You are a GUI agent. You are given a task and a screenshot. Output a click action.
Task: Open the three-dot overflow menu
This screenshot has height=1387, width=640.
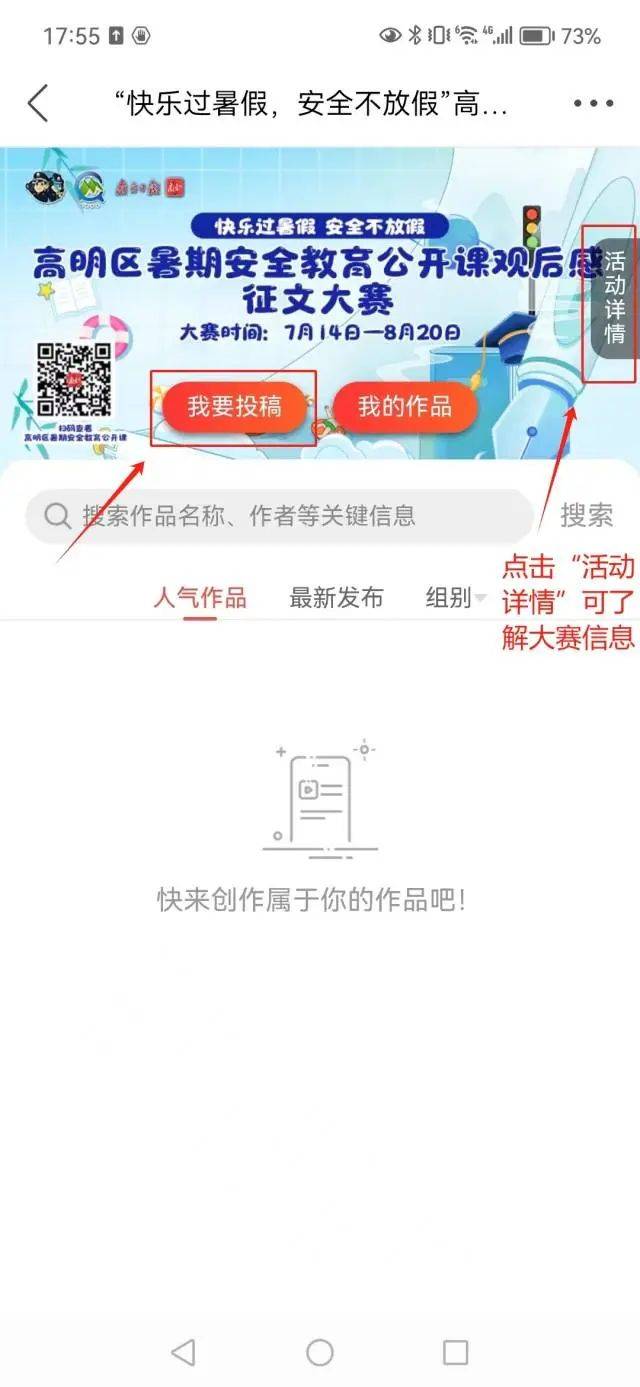coord(593,103)
